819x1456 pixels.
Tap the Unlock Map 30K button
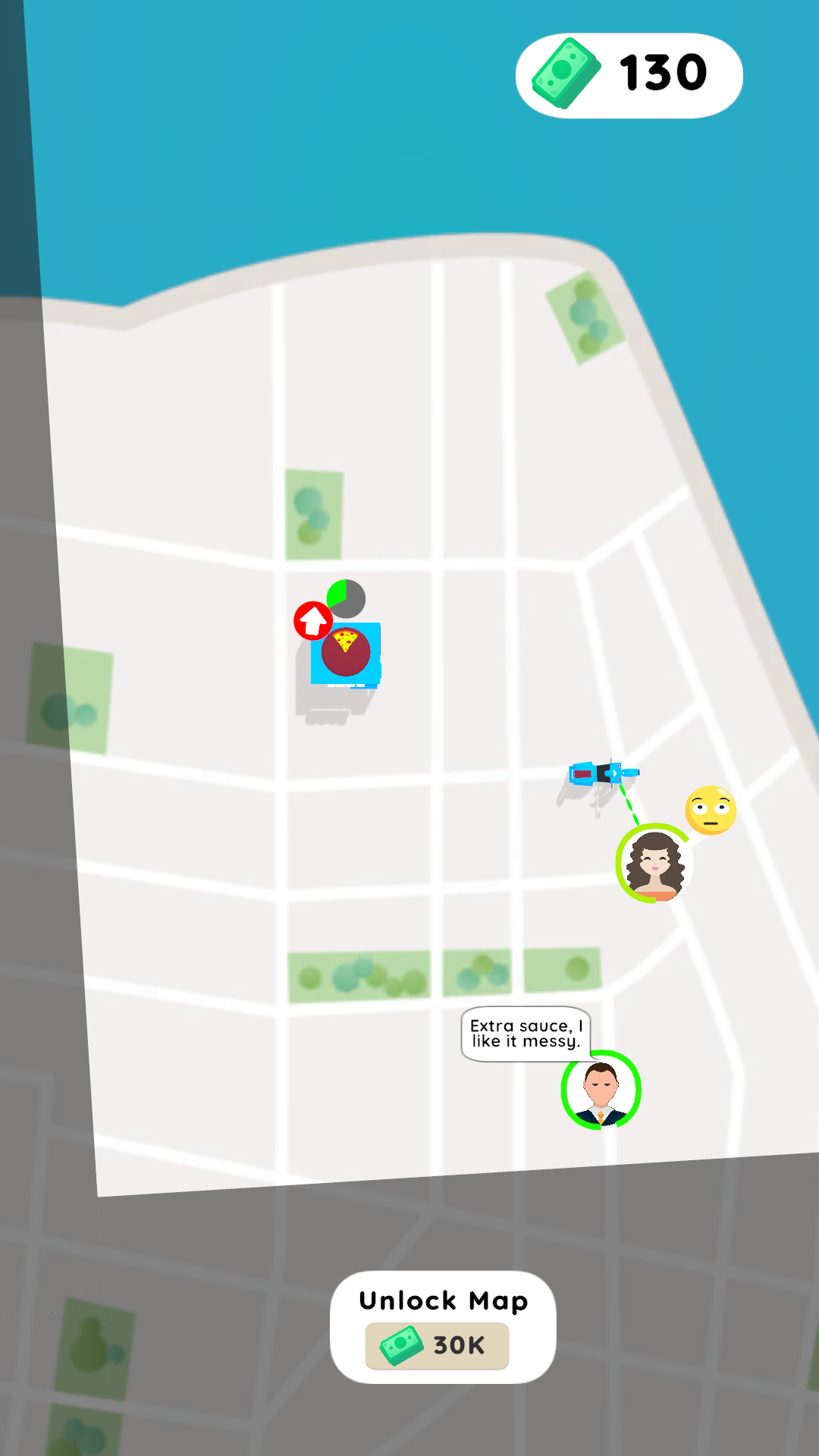click(x=443, y=1327)
